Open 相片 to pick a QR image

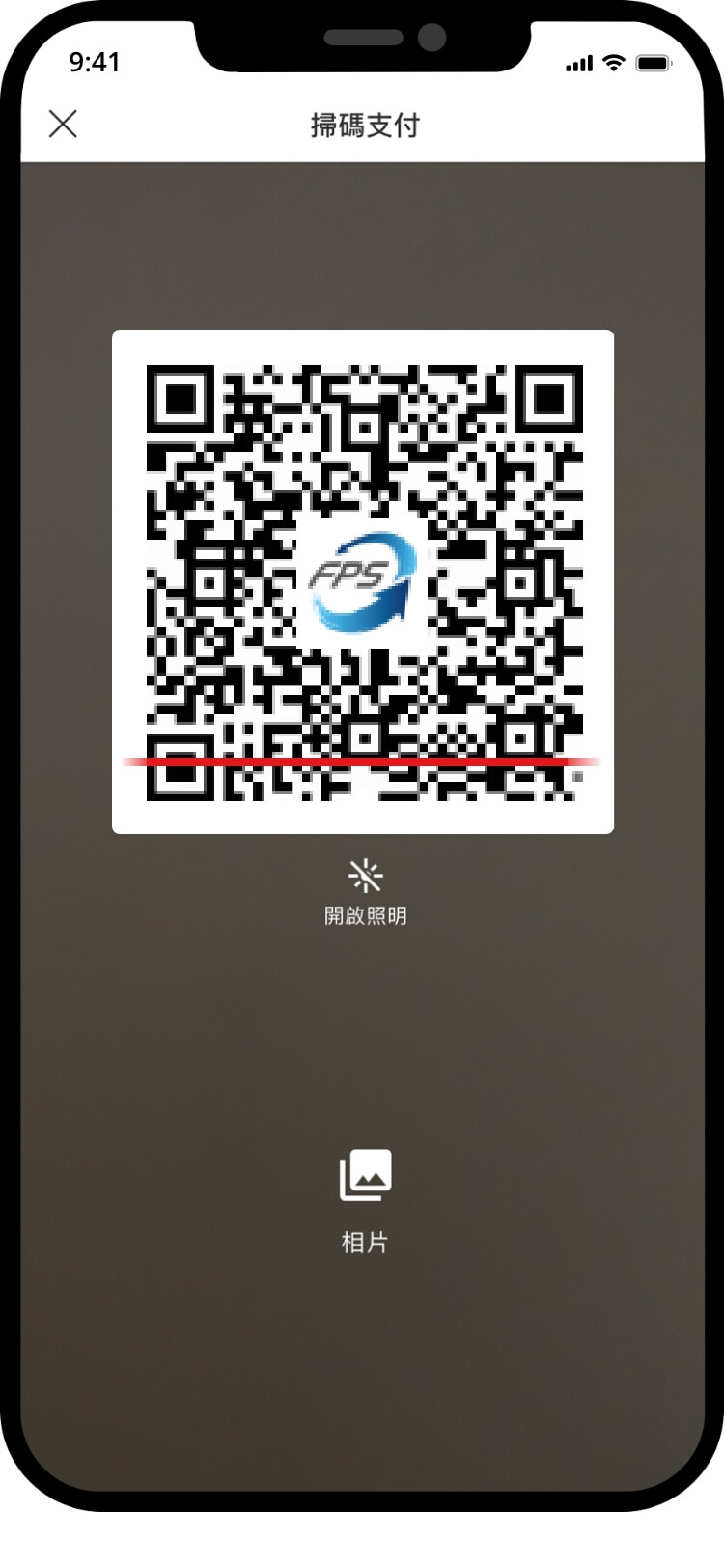click(365, 1201)
